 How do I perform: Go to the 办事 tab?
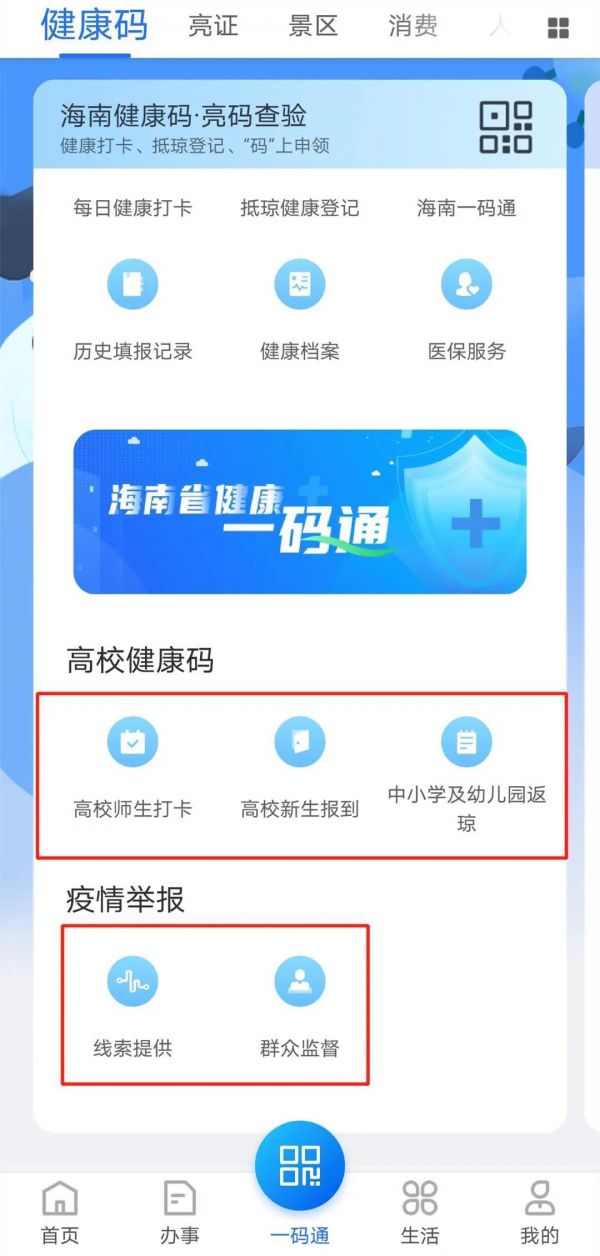coord(180,1210)
